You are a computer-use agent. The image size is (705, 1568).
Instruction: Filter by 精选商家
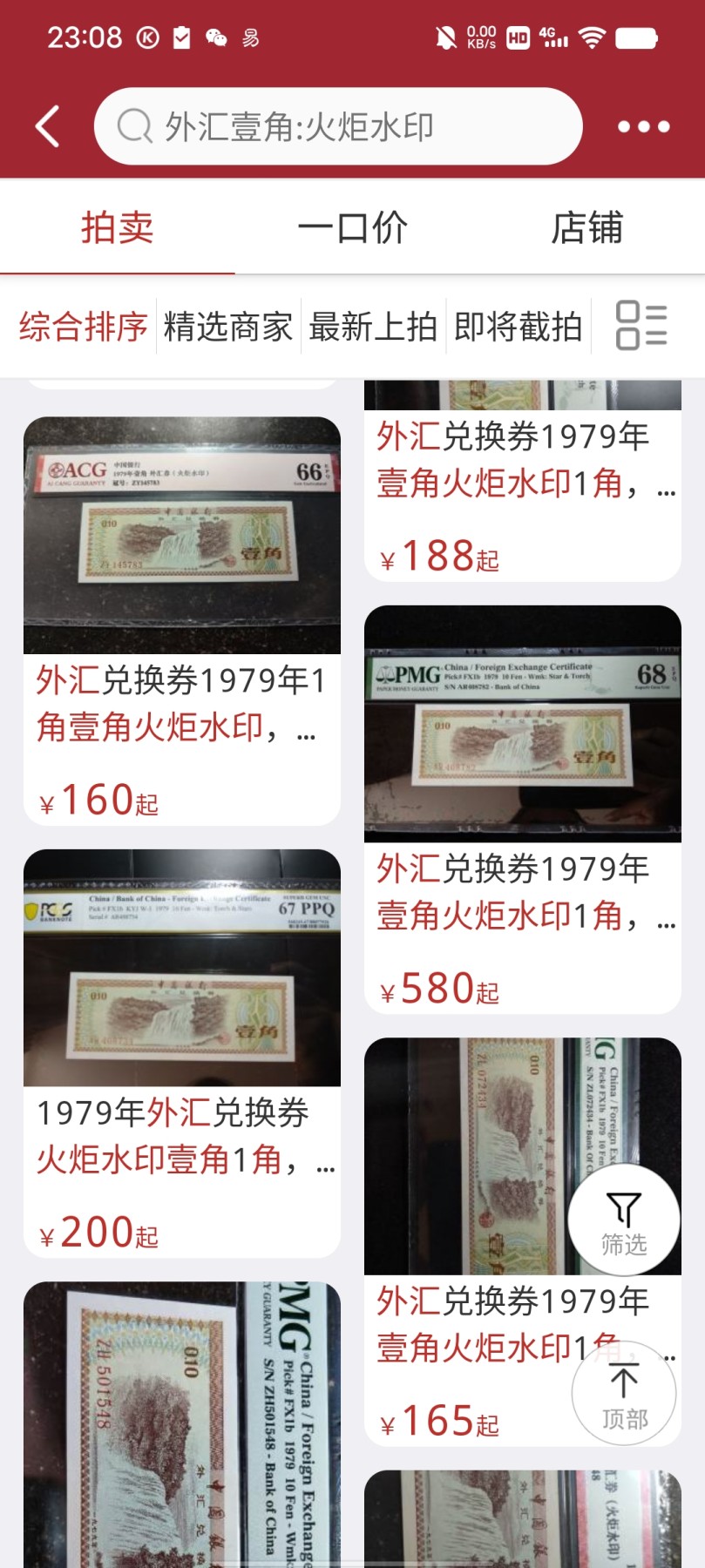point(228,327)
